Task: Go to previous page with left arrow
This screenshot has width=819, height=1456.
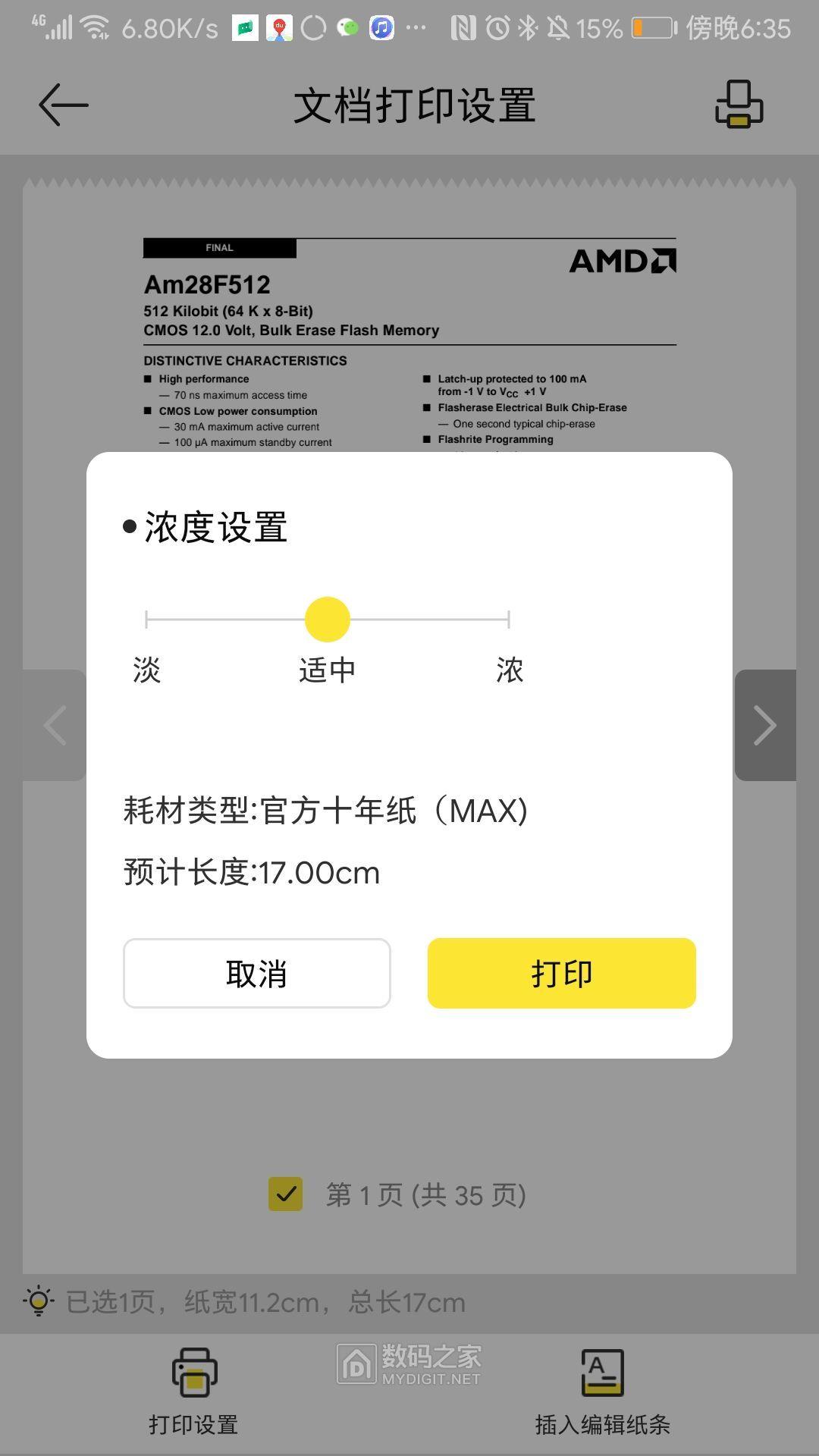Action: 55,725
